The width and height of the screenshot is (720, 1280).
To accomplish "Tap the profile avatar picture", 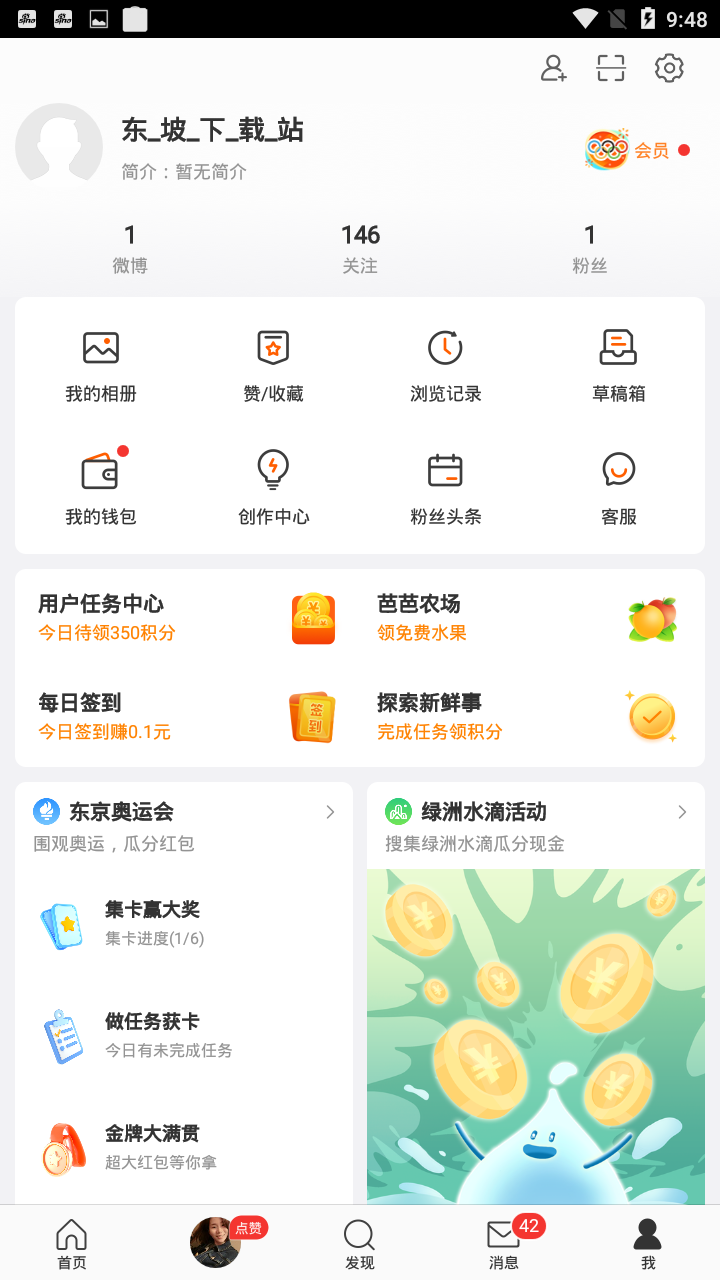I will (59, 146).
